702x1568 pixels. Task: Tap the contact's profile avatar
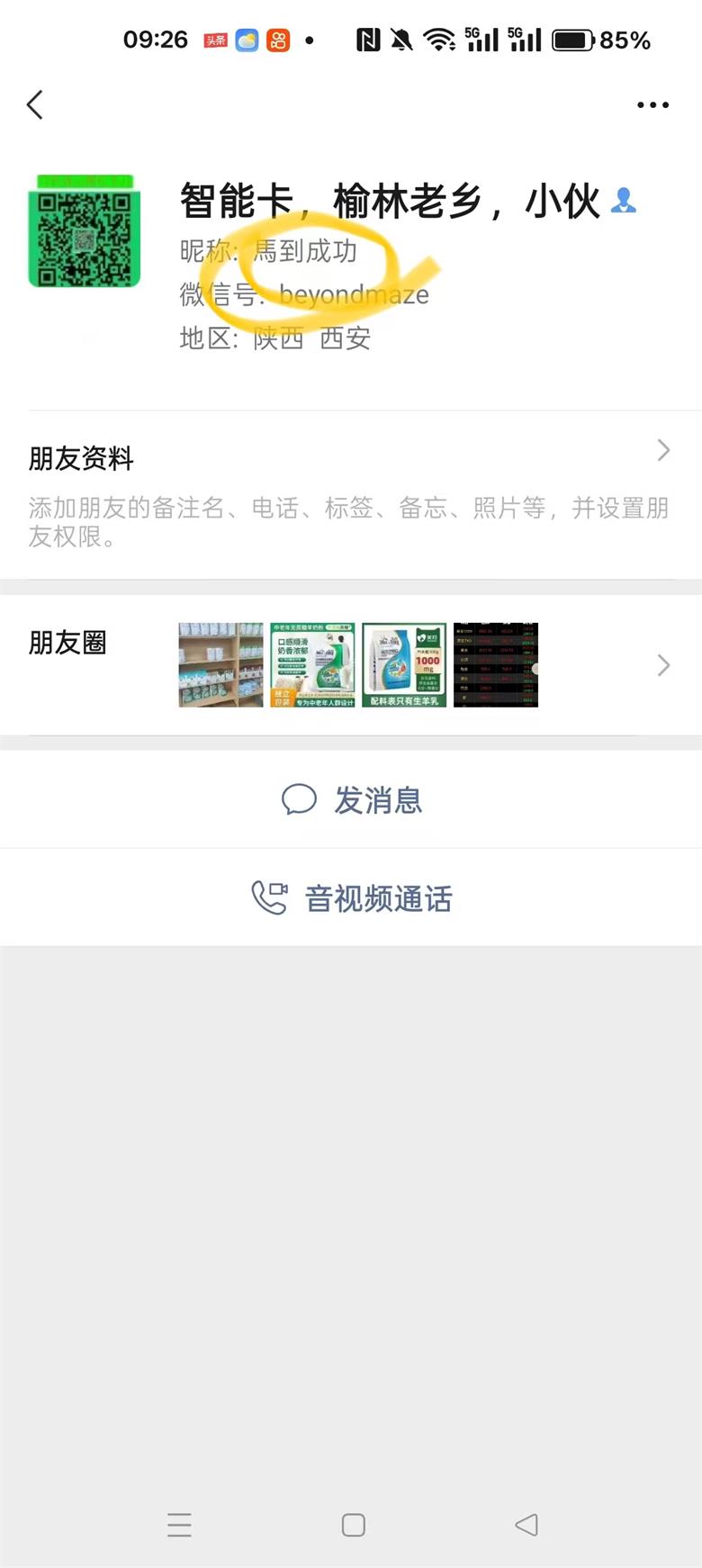(85, 231)
